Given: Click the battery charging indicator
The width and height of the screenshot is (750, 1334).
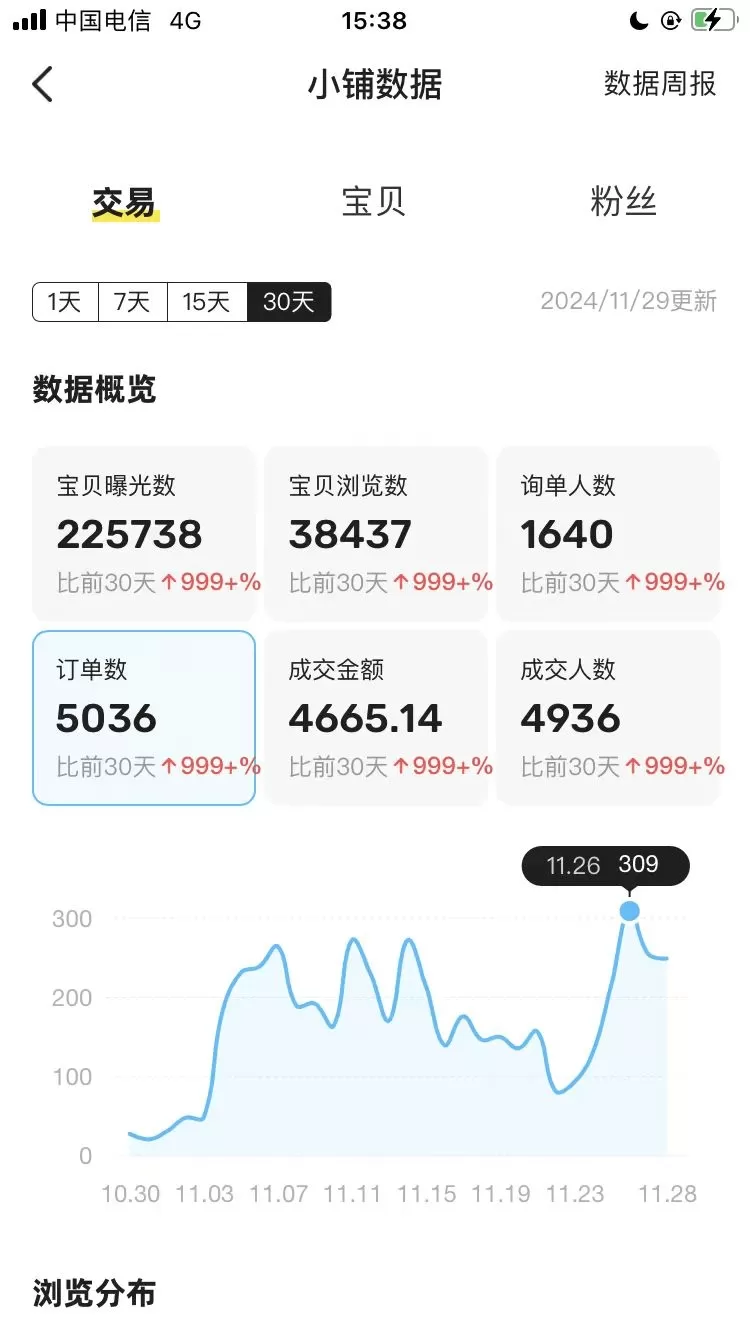Looking at the screenshot, I should [715, 18].
